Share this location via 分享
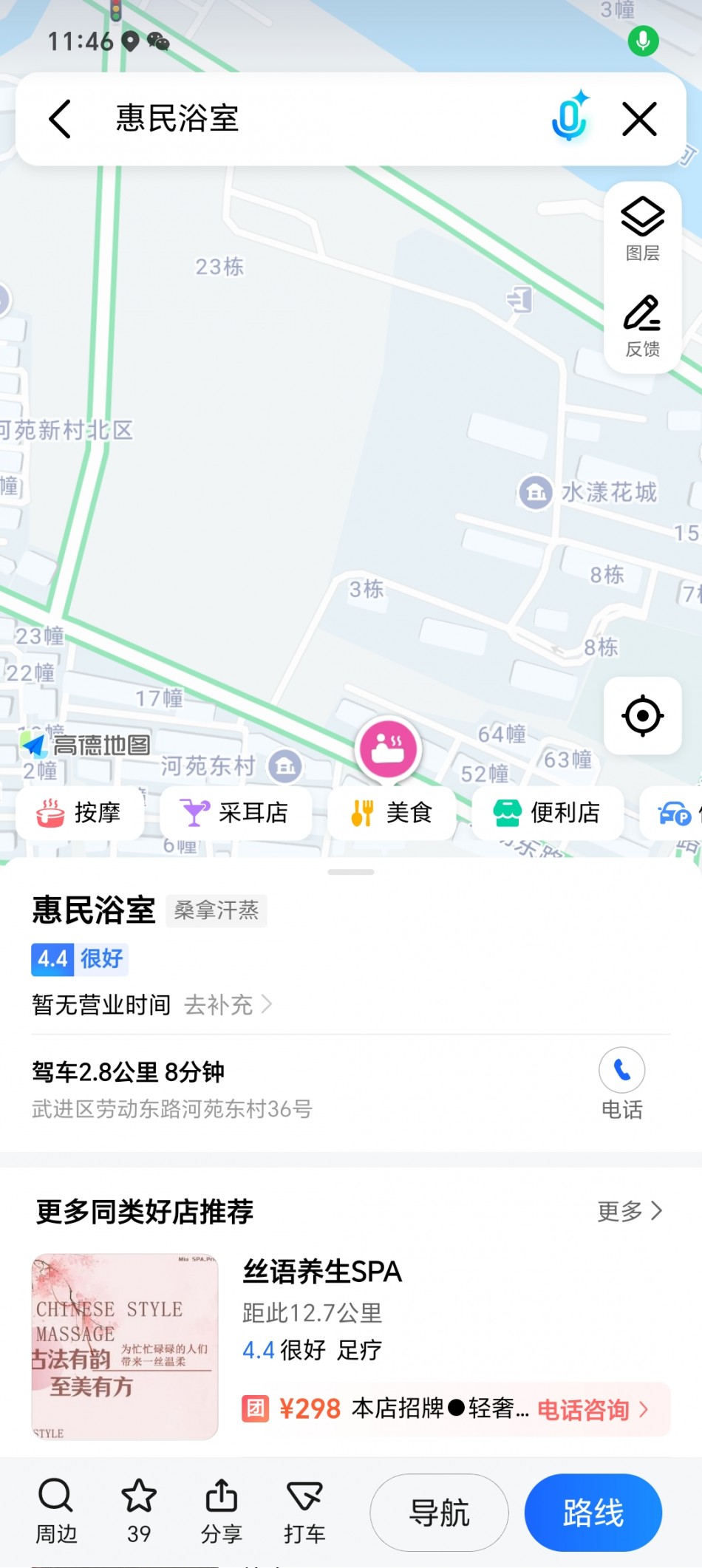 tap(221, 1511)
